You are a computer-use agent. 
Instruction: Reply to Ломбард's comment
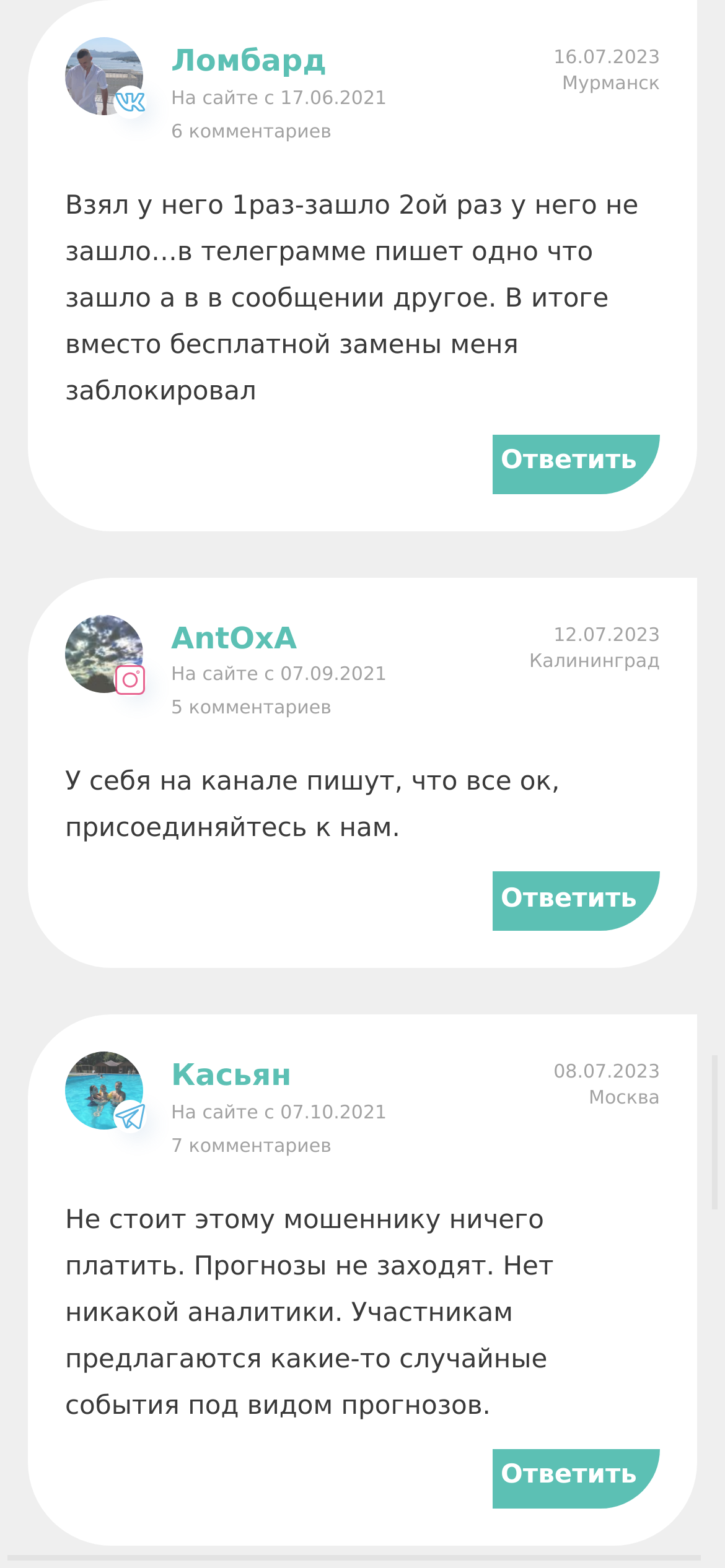point(576,464)
